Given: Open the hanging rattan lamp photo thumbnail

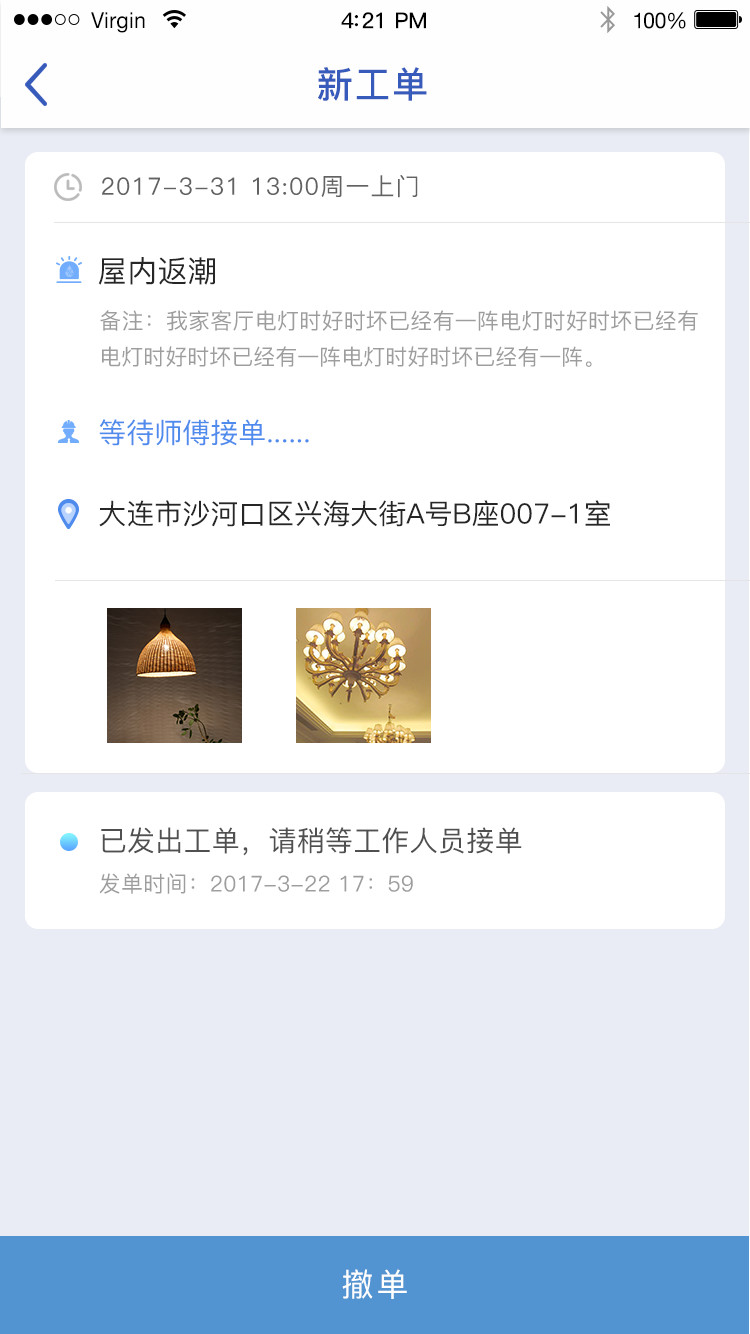Looking at the screenshot, I should 174,675.
